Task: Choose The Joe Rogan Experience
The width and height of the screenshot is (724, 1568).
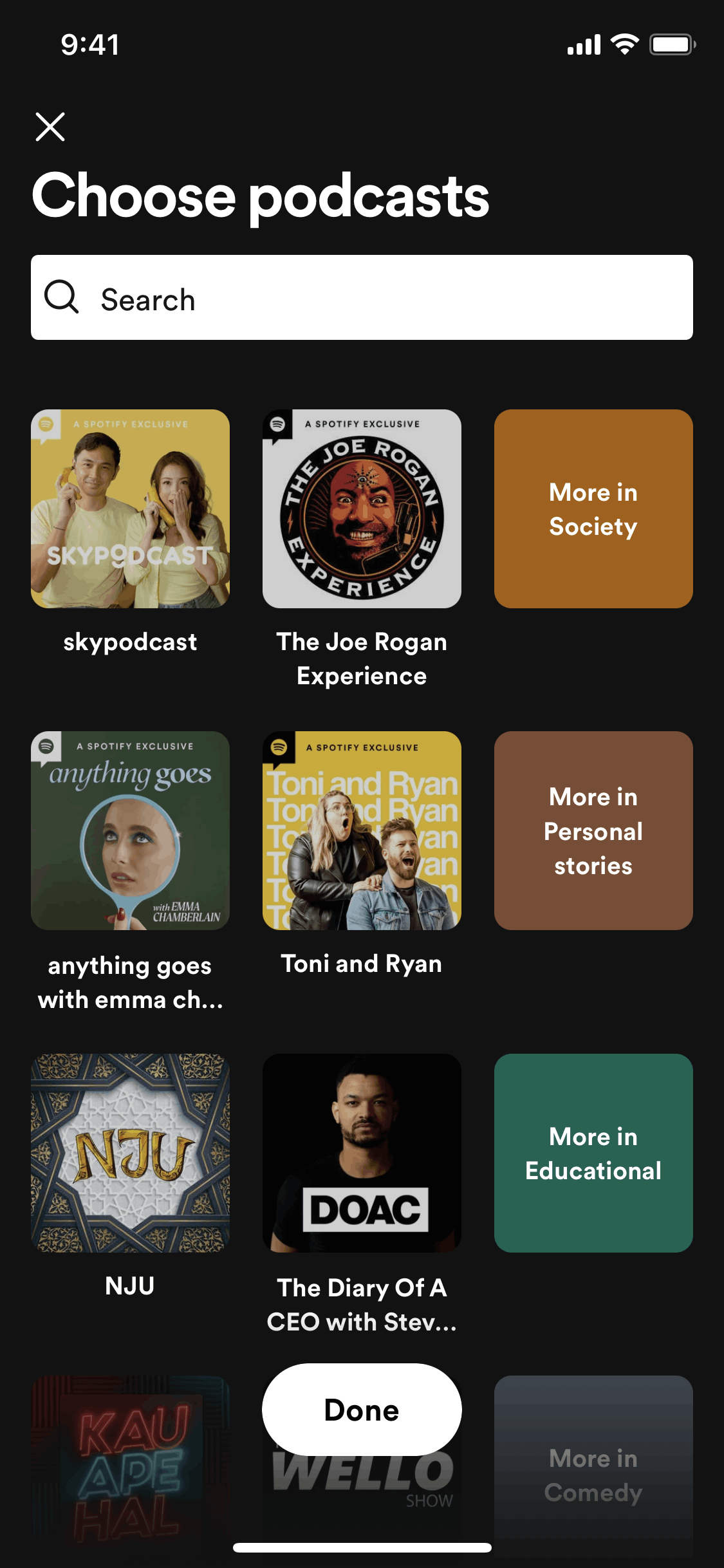Action: 362,509
